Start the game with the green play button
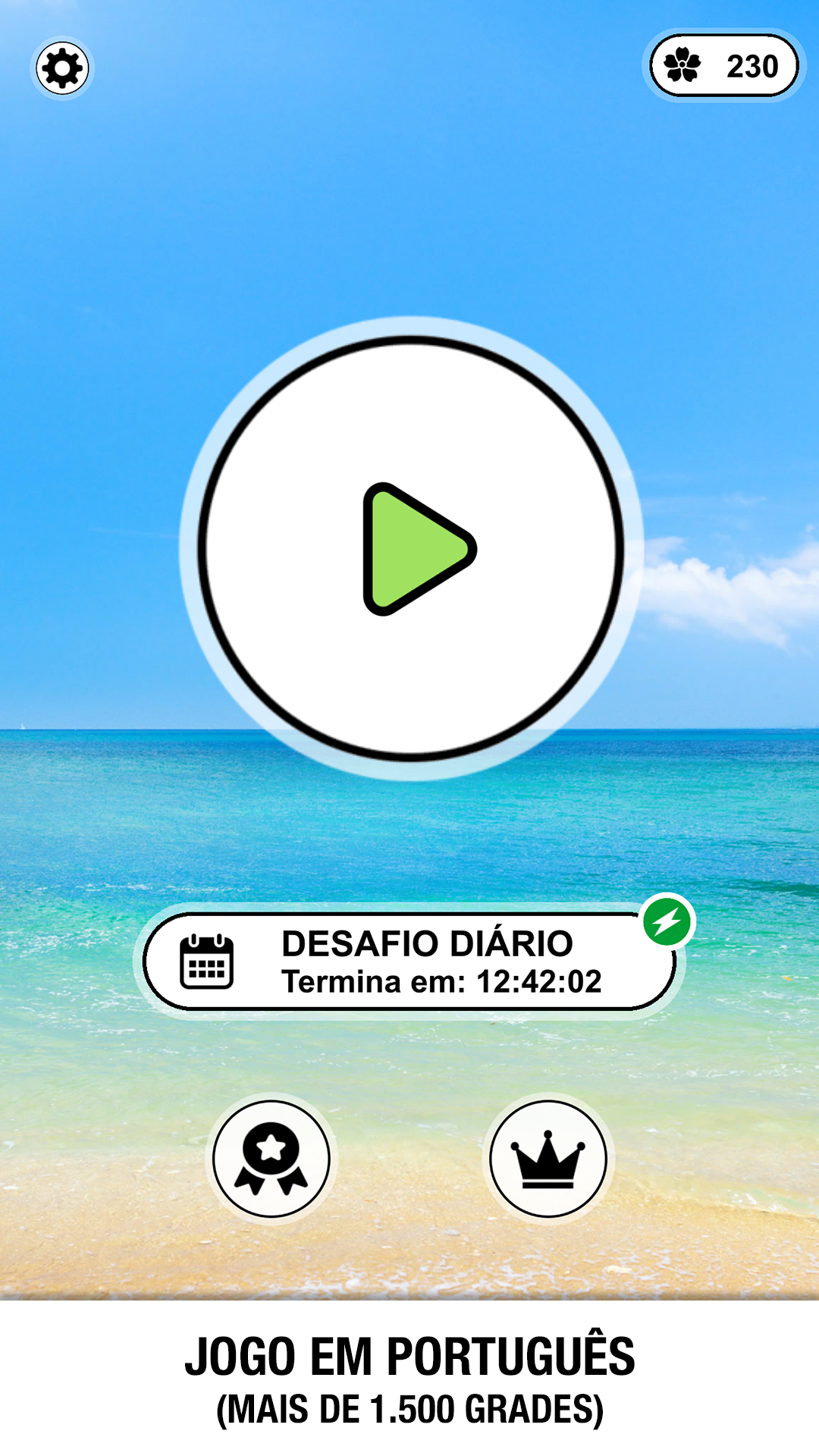 412,548
